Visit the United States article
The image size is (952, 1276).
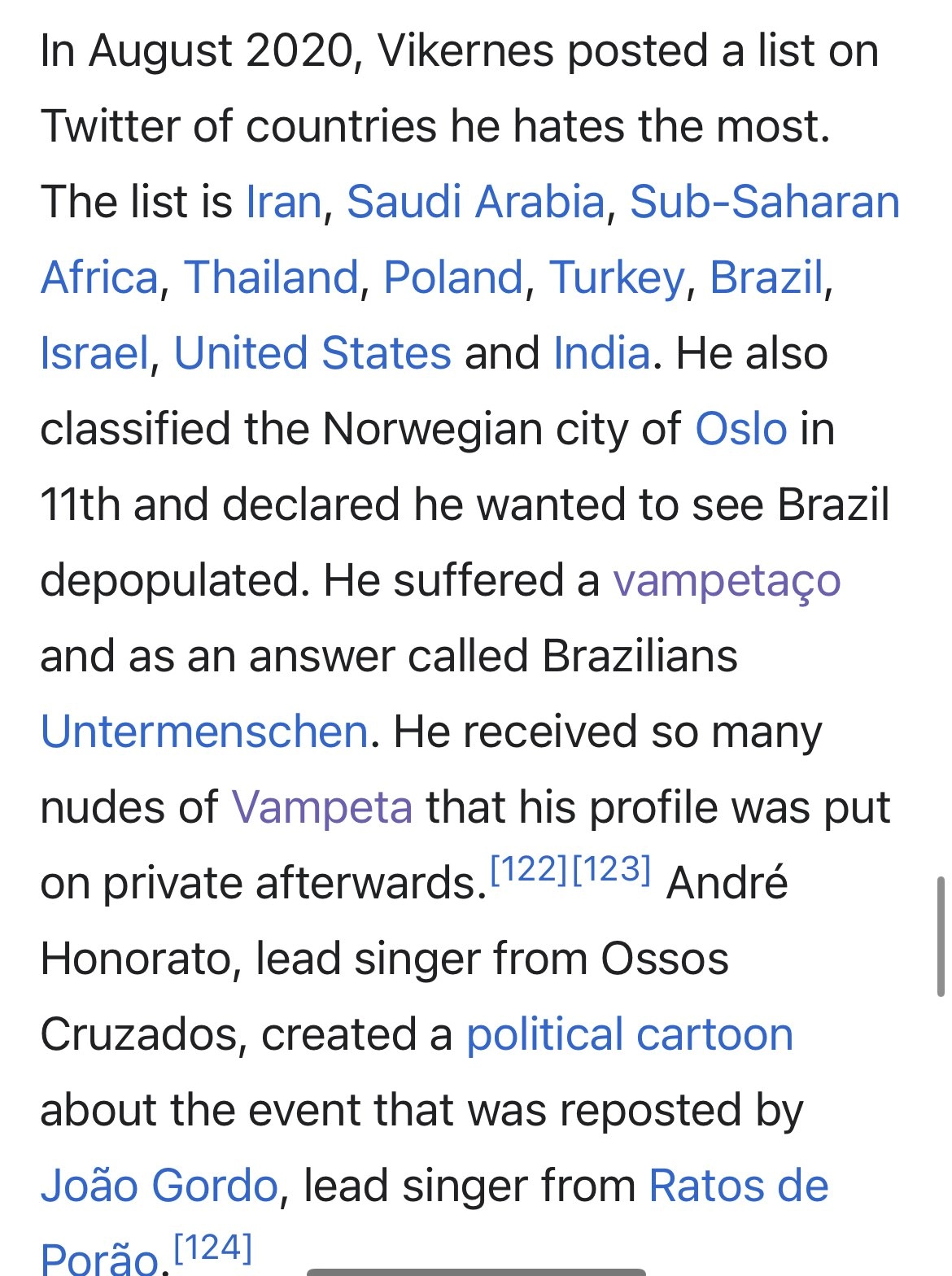point(312,353)
